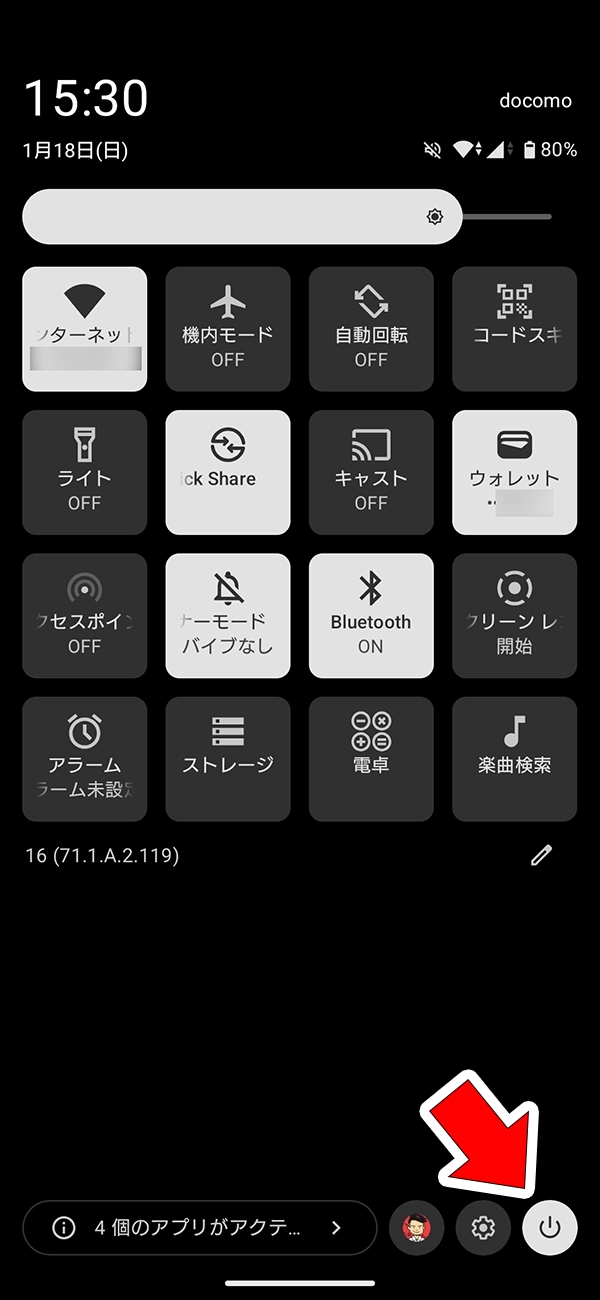Start screen recording (開始) tile

click(x=514, y=615)
